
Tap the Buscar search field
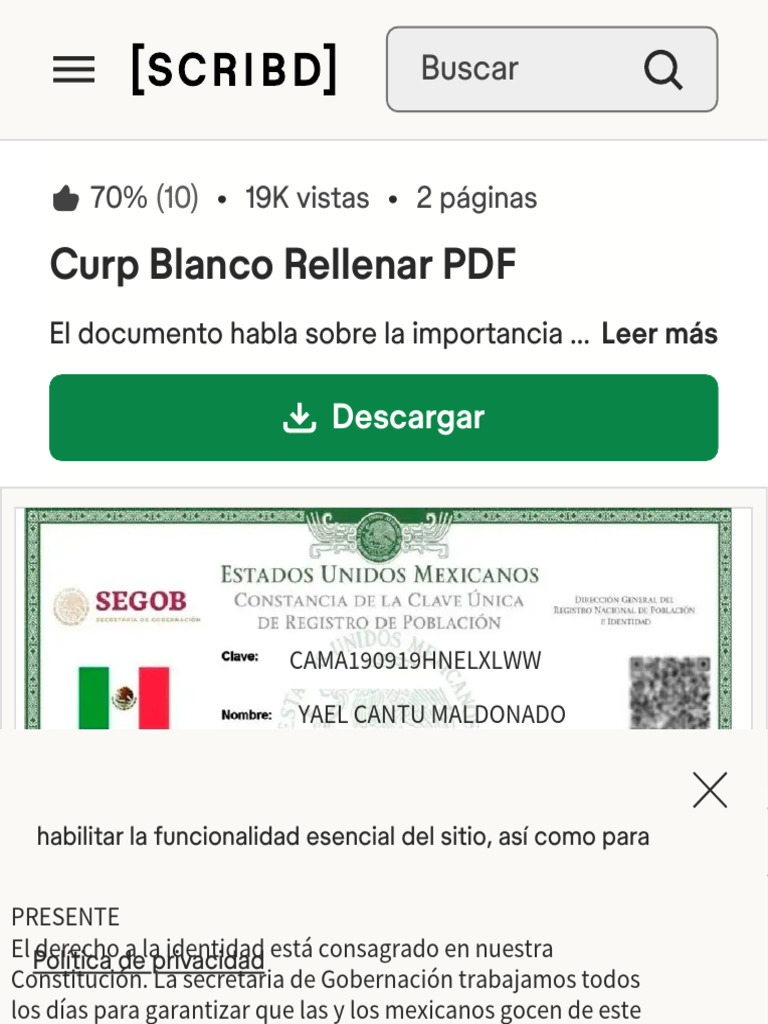point(552,69)
